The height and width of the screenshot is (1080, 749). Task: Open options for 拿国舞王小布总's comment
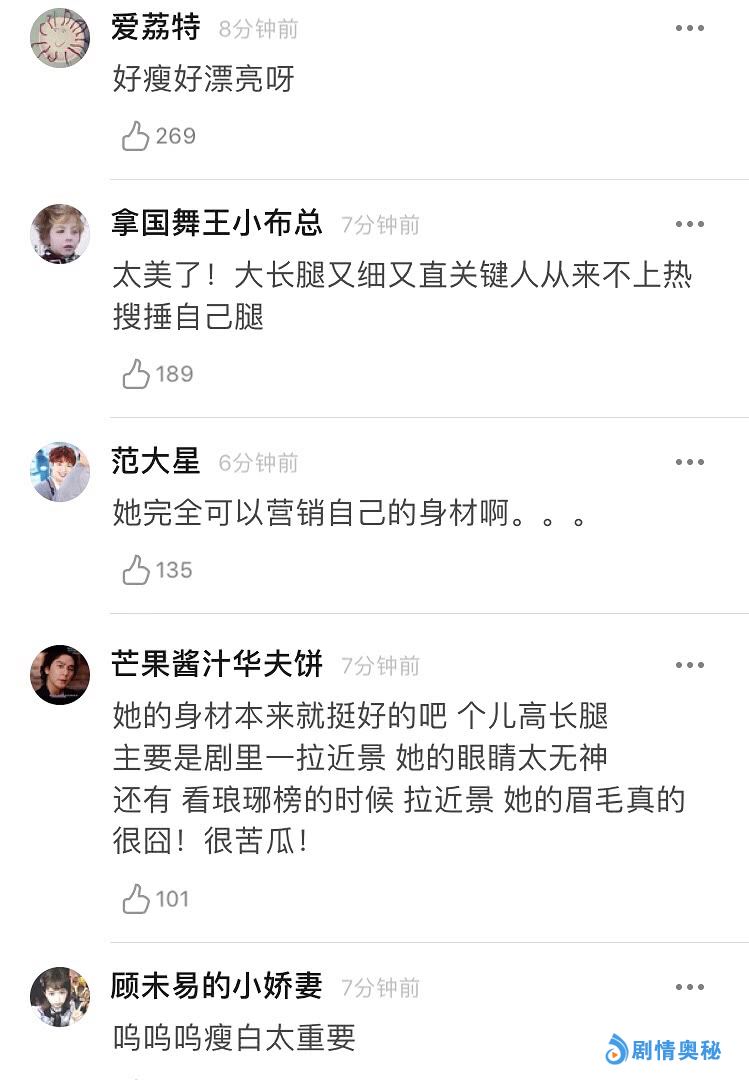[x=690, y=224]
